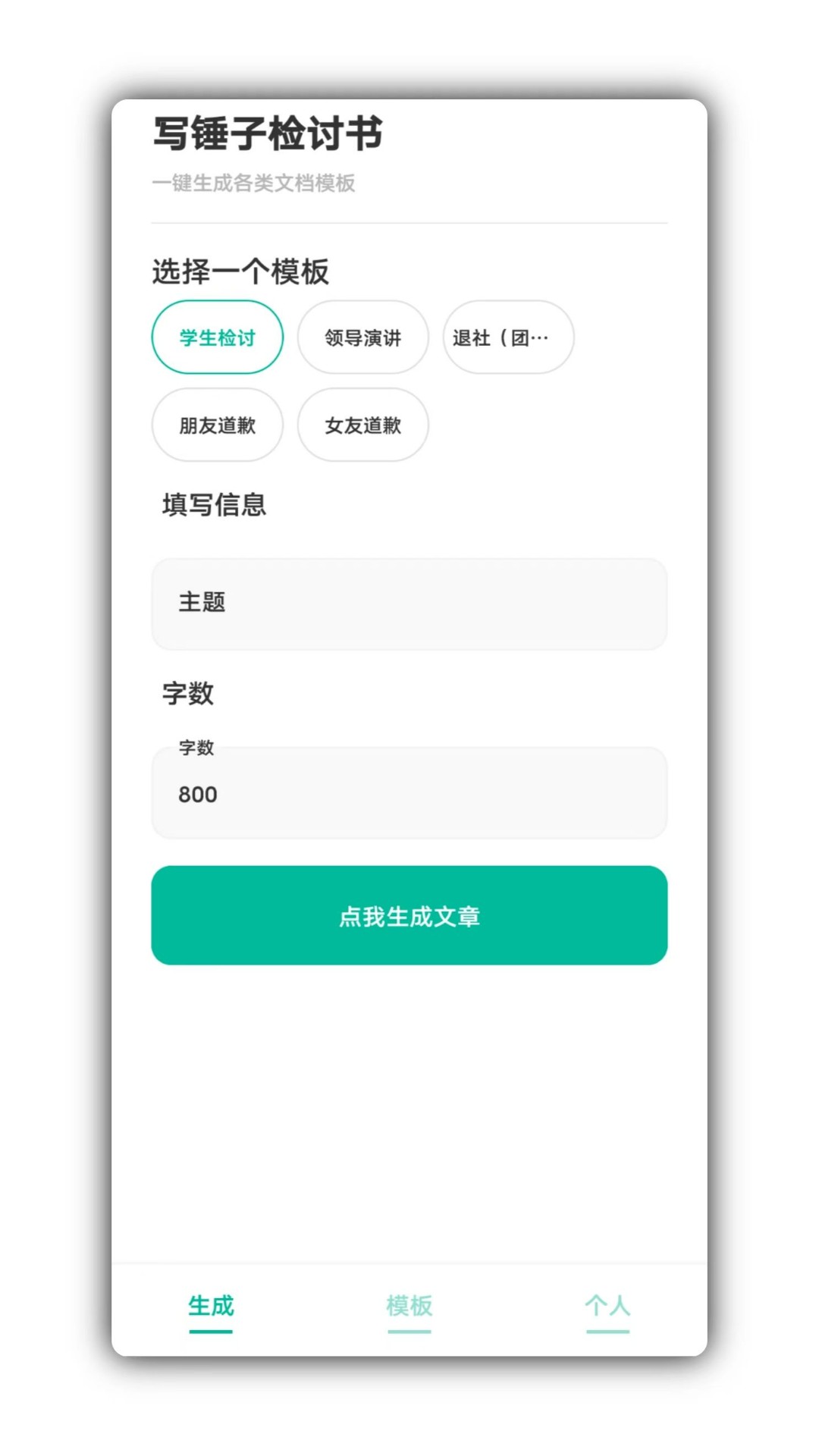
Task: Select the 朋友道歉 template
Action: point(217,425)
